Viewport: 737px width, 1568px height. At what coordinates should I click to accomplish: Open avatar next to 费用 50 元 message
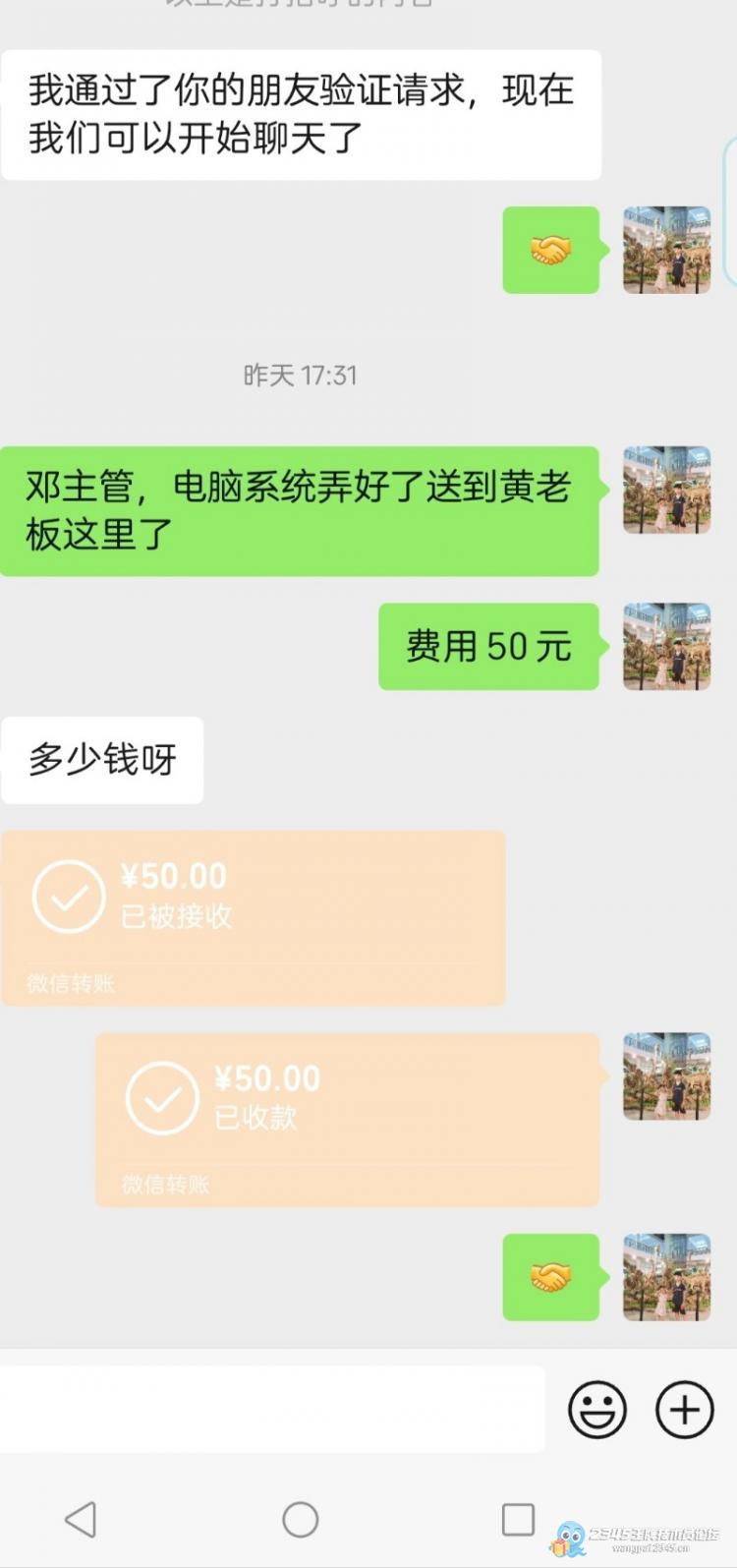tap(666, 646)
